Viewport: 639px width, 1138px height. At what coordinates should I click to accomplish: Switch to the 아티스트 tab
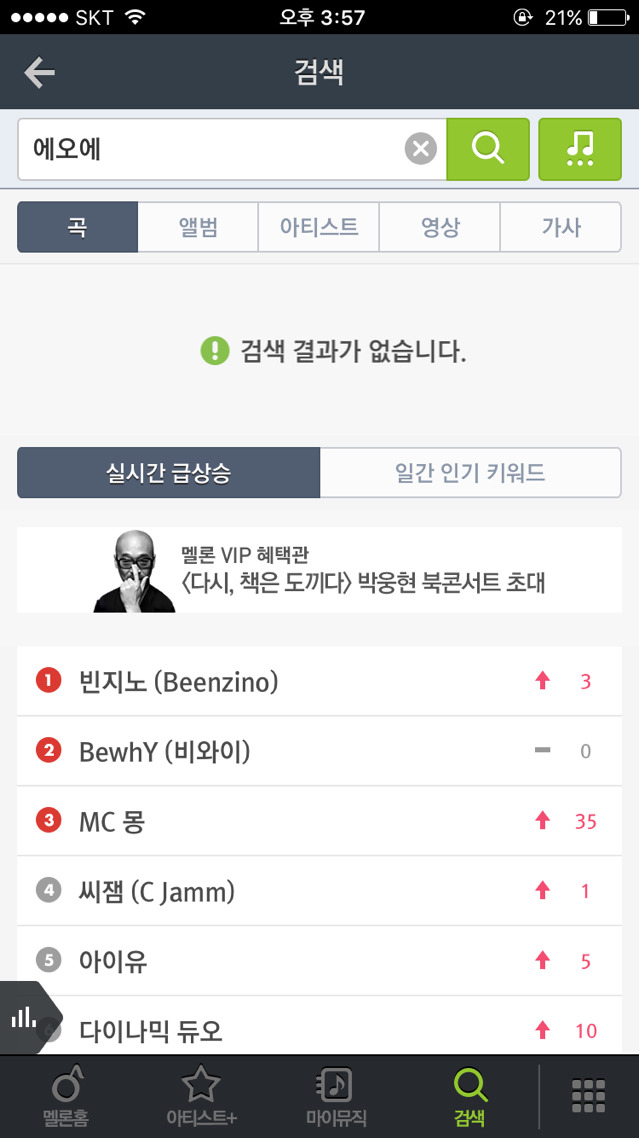tap(319, 227)
